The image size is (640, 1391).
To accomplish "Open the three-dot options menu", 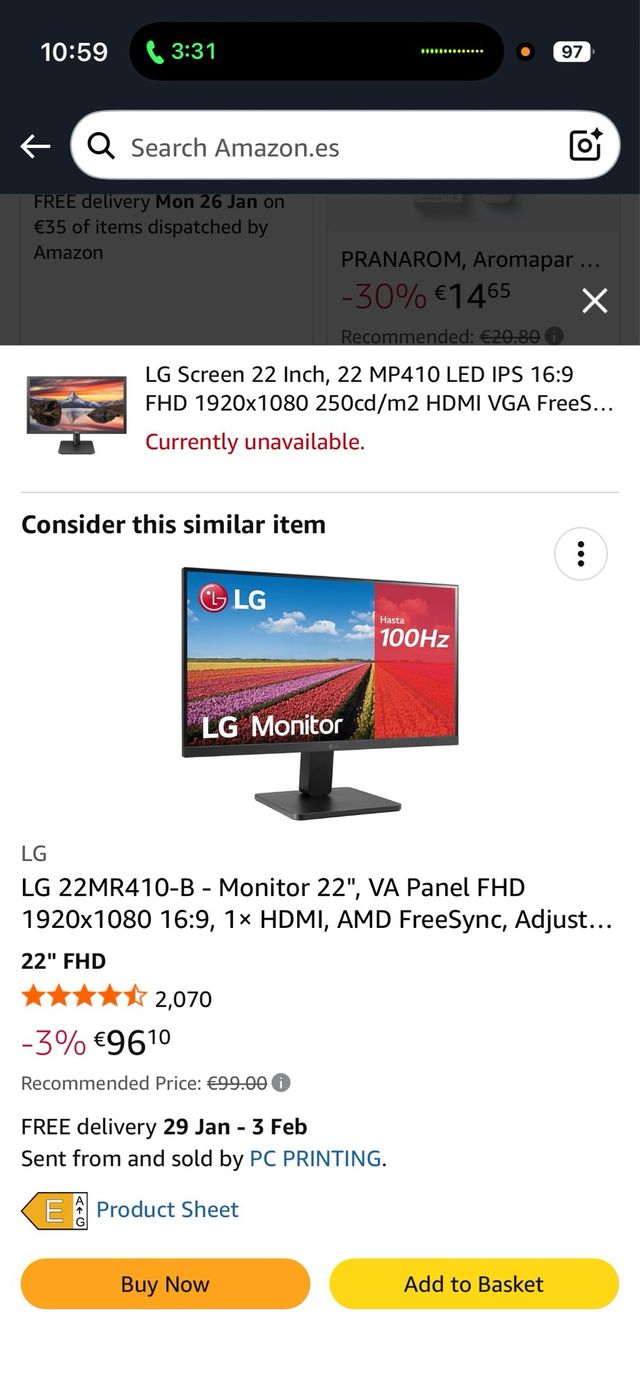I will tap(580, 553).
